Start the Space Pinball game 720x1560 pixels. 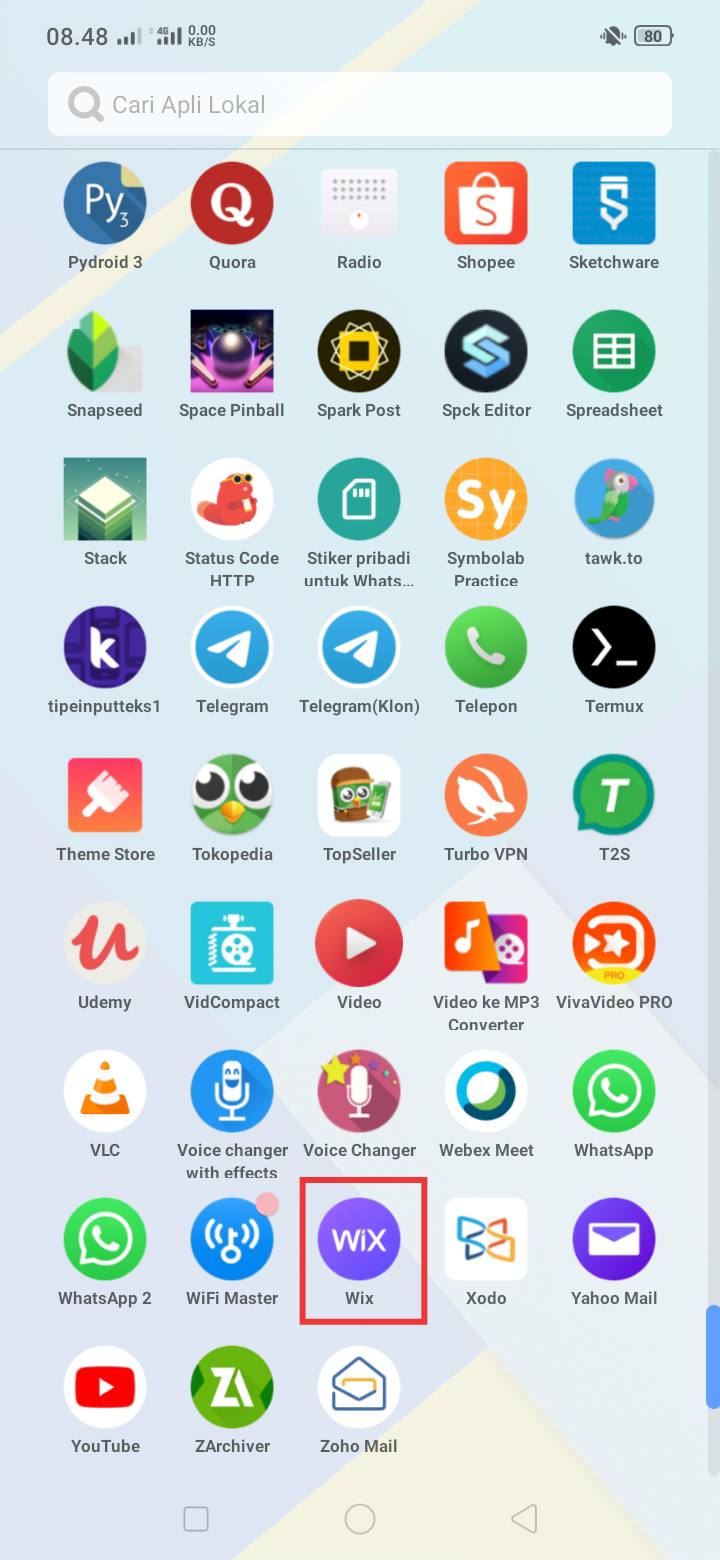coord(232,352)
